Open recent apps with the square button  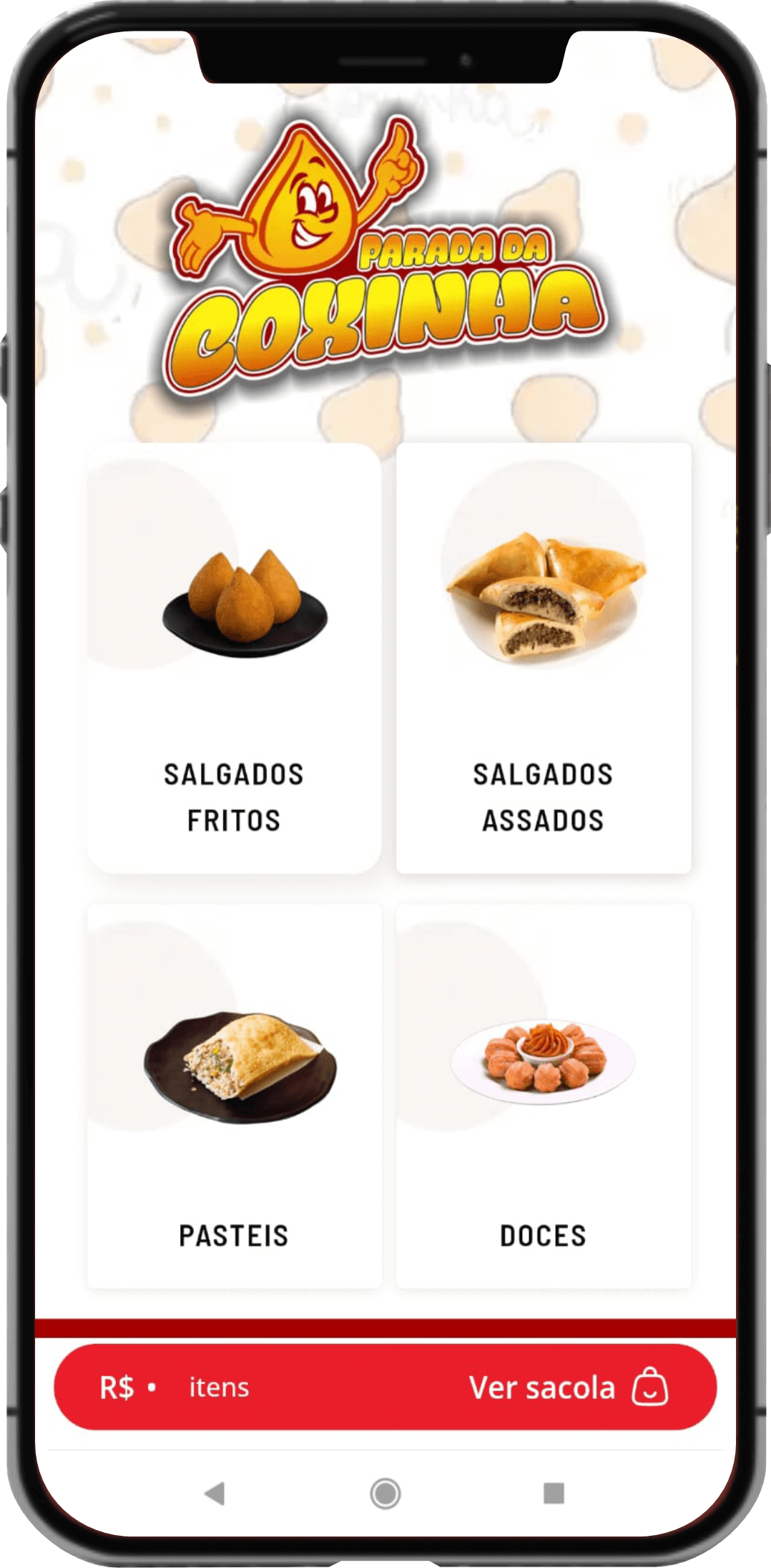coord(554,1493)
